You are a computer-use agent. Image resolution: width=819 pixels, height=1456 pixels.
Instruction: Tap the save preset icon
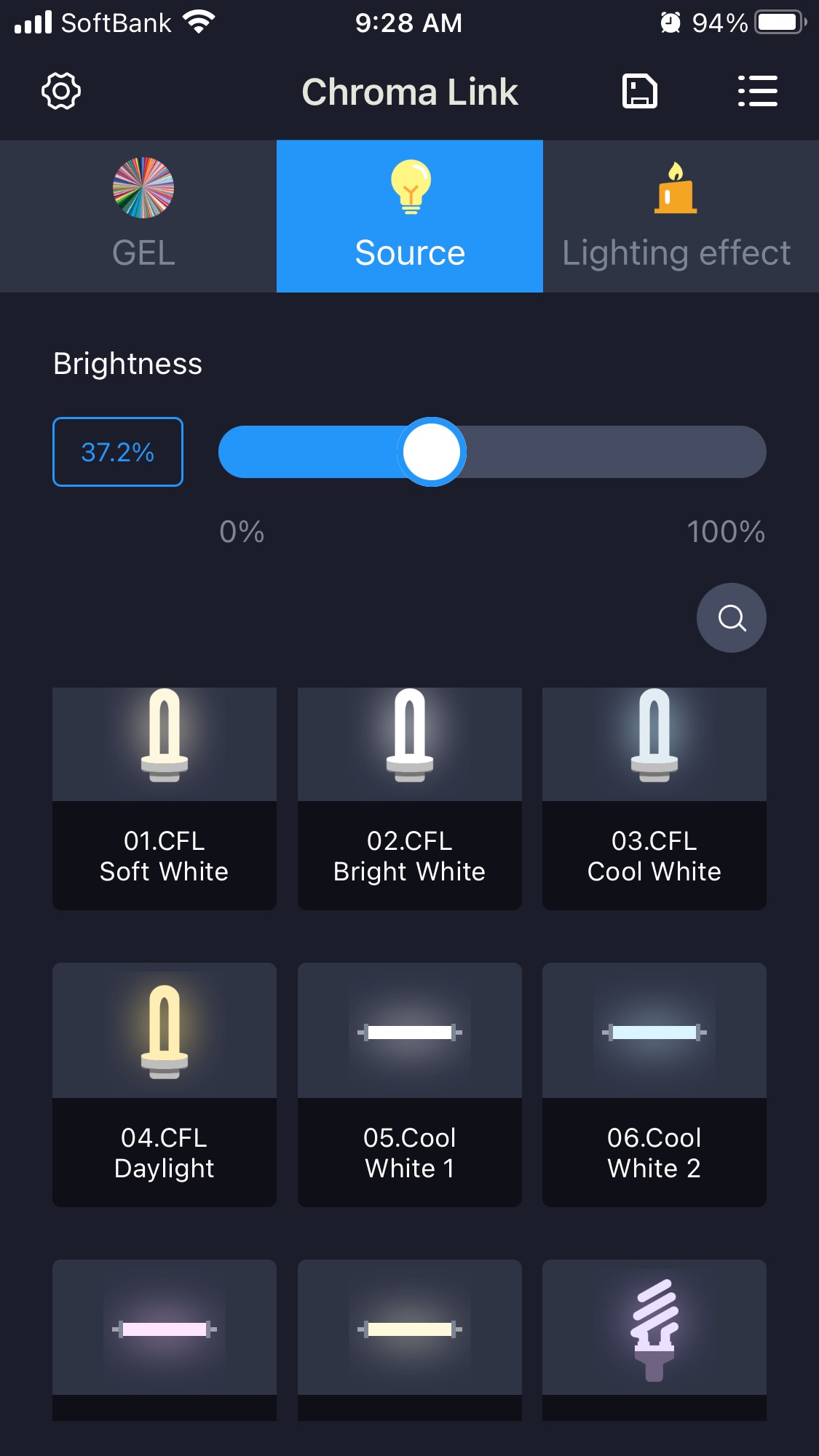(x=639, y=92)
